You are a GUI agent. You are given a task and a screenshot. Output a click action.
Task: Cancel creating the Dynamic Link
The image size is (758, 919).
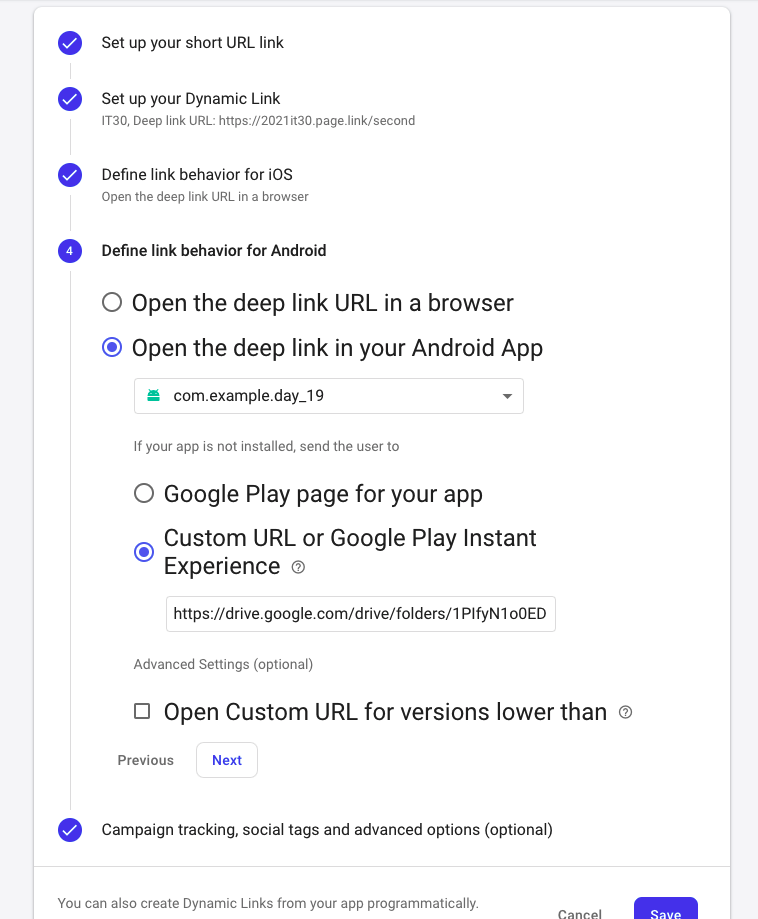(x=580, y=913)
